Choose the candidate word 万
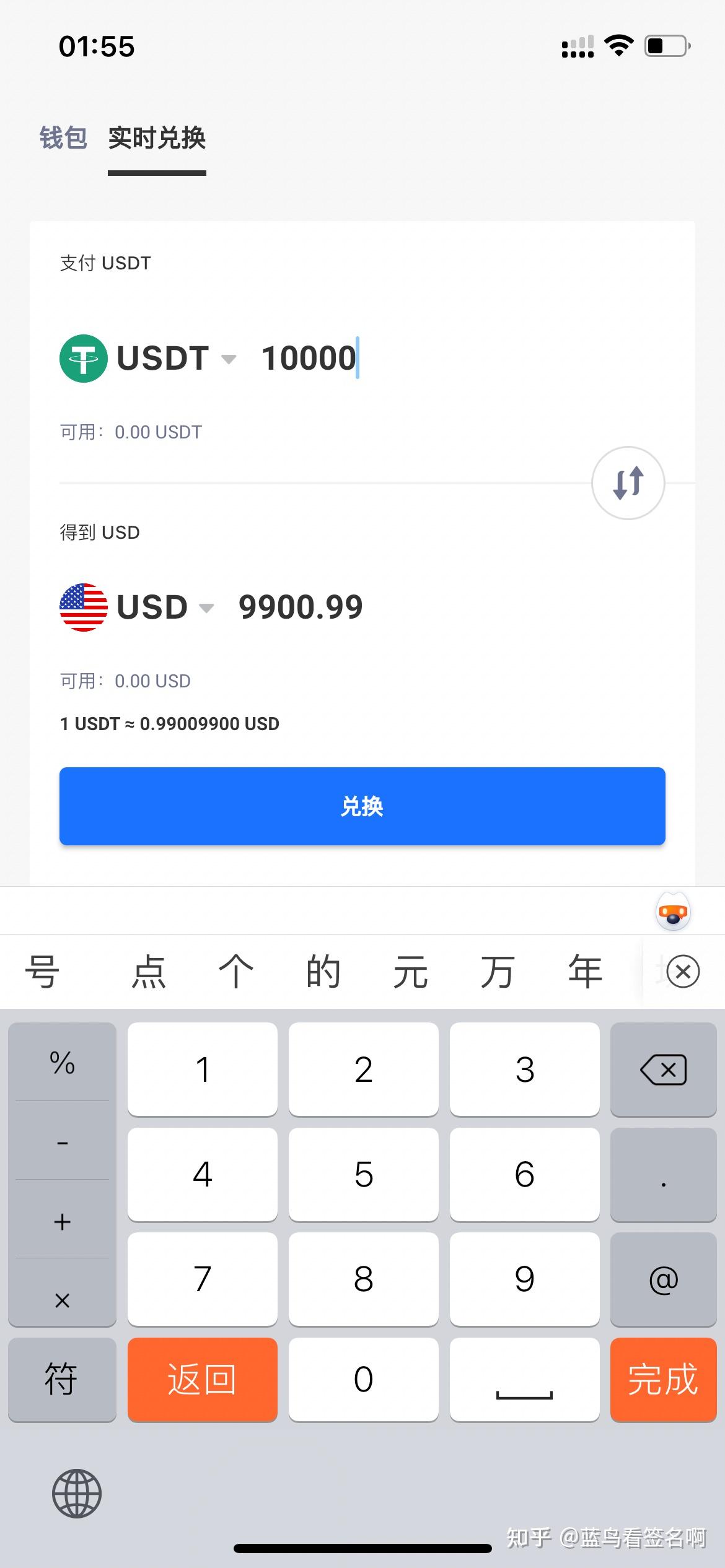Screen dimensions: 725x1568 point(498,971)
